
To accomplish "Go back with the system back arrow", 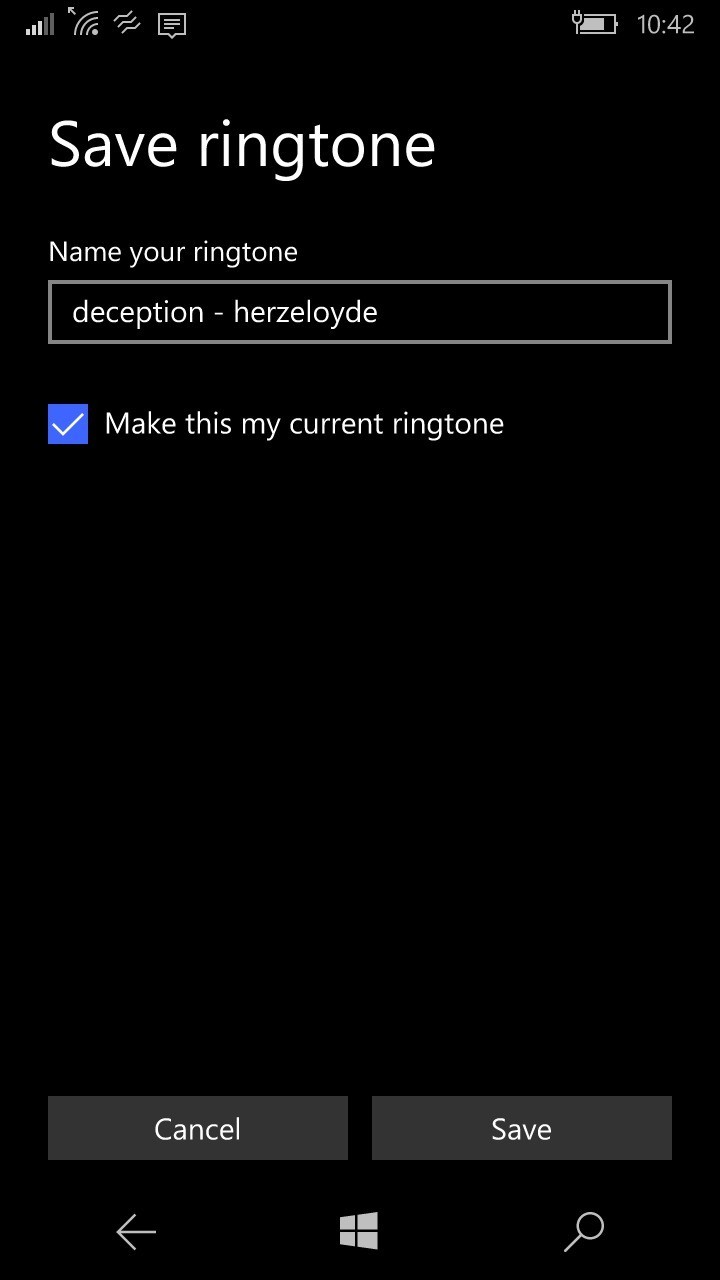I will tap(136, 1231).
